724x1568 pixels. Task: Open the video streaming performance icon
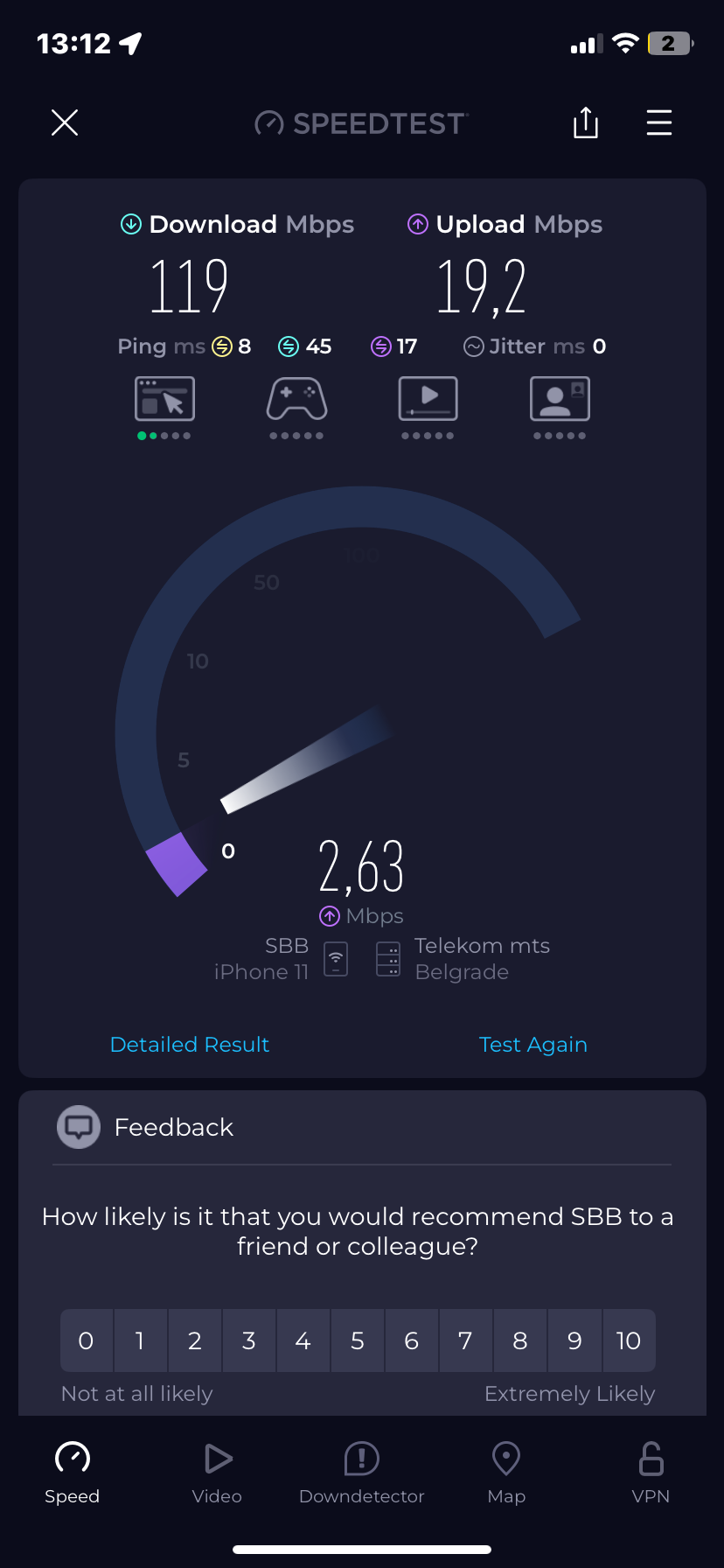pyautogui.click(x=428, y=400)
